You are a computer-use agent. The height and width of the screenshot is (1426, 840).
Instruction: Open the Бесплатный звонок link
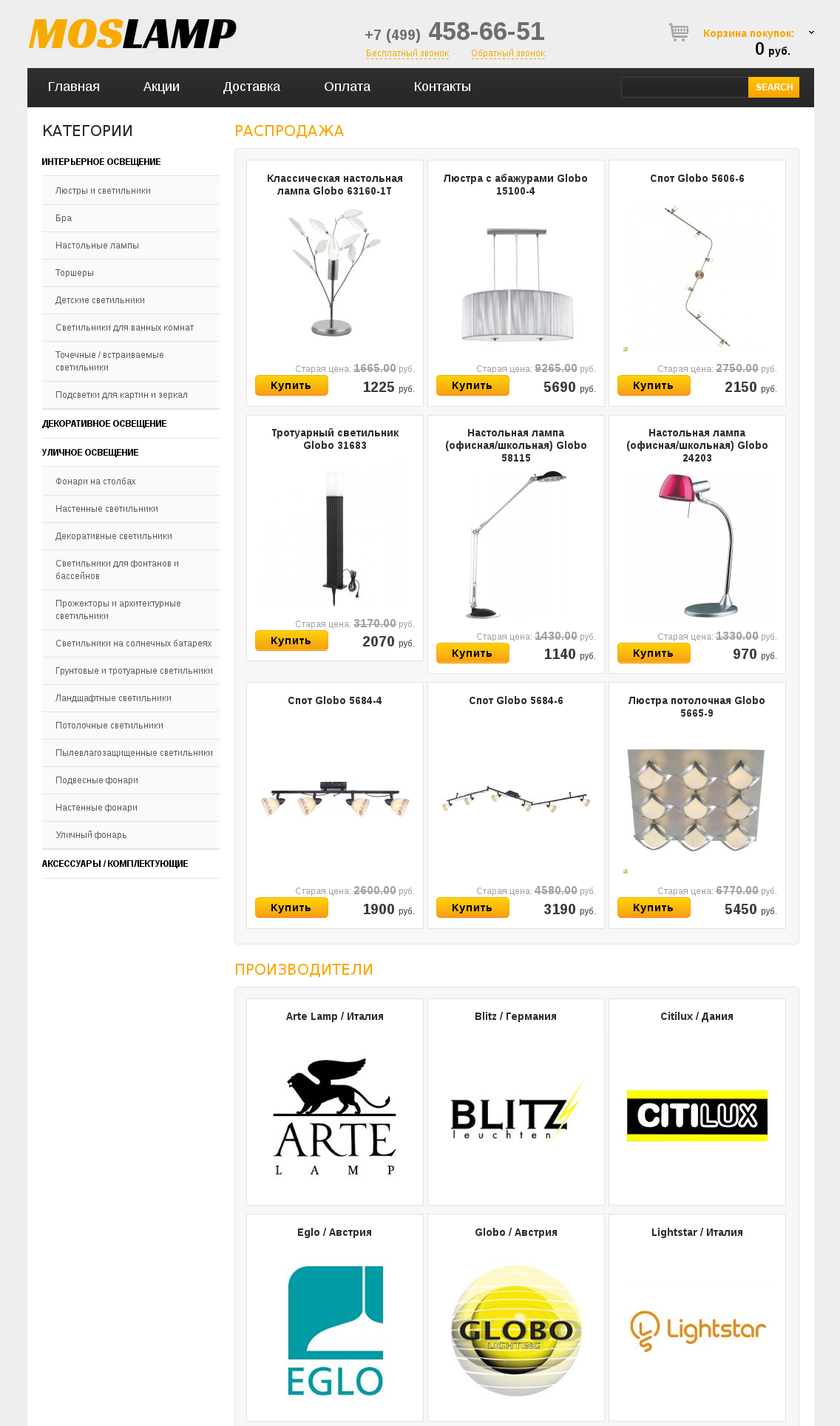pyautogui.click(x=407, y=53)
